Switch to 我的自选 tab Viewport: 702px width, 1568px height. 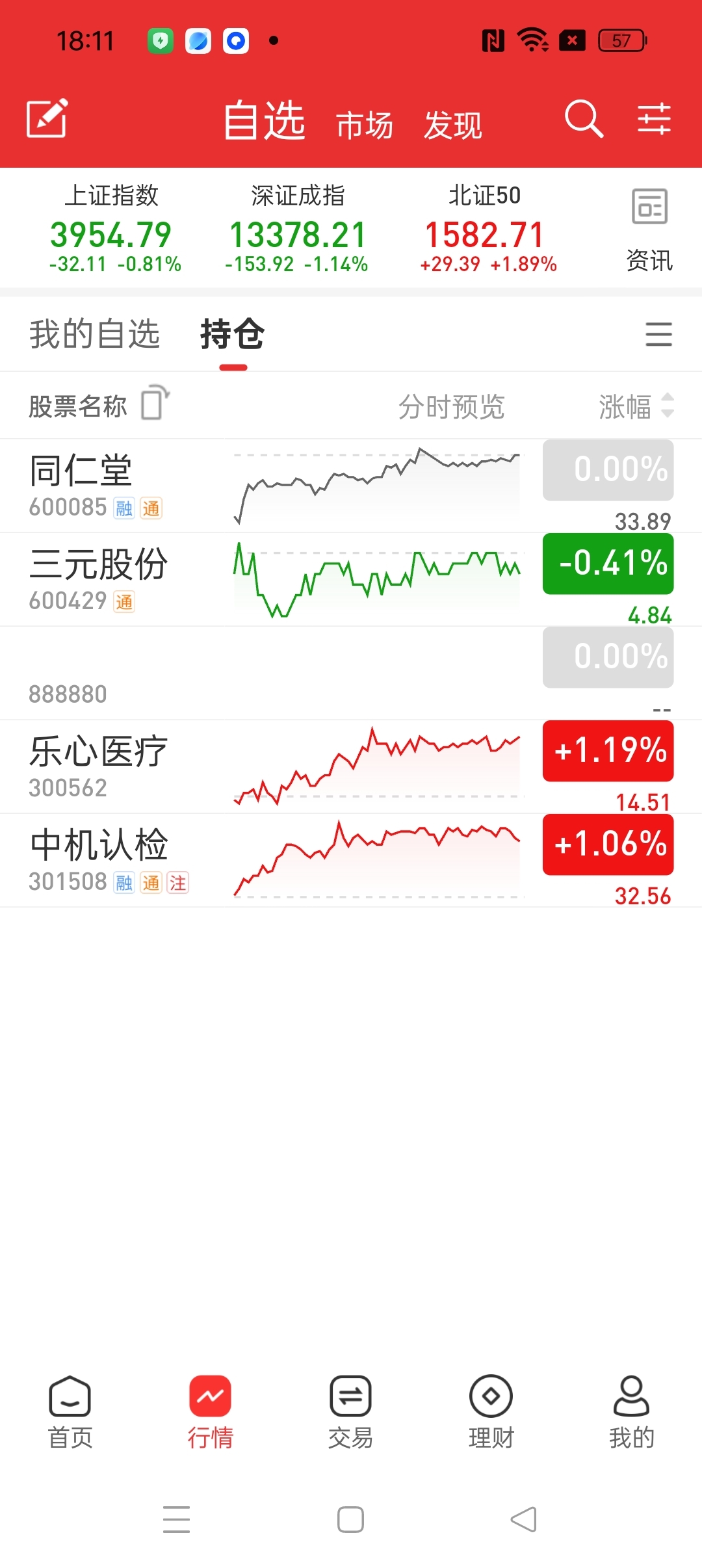(95, 334)
